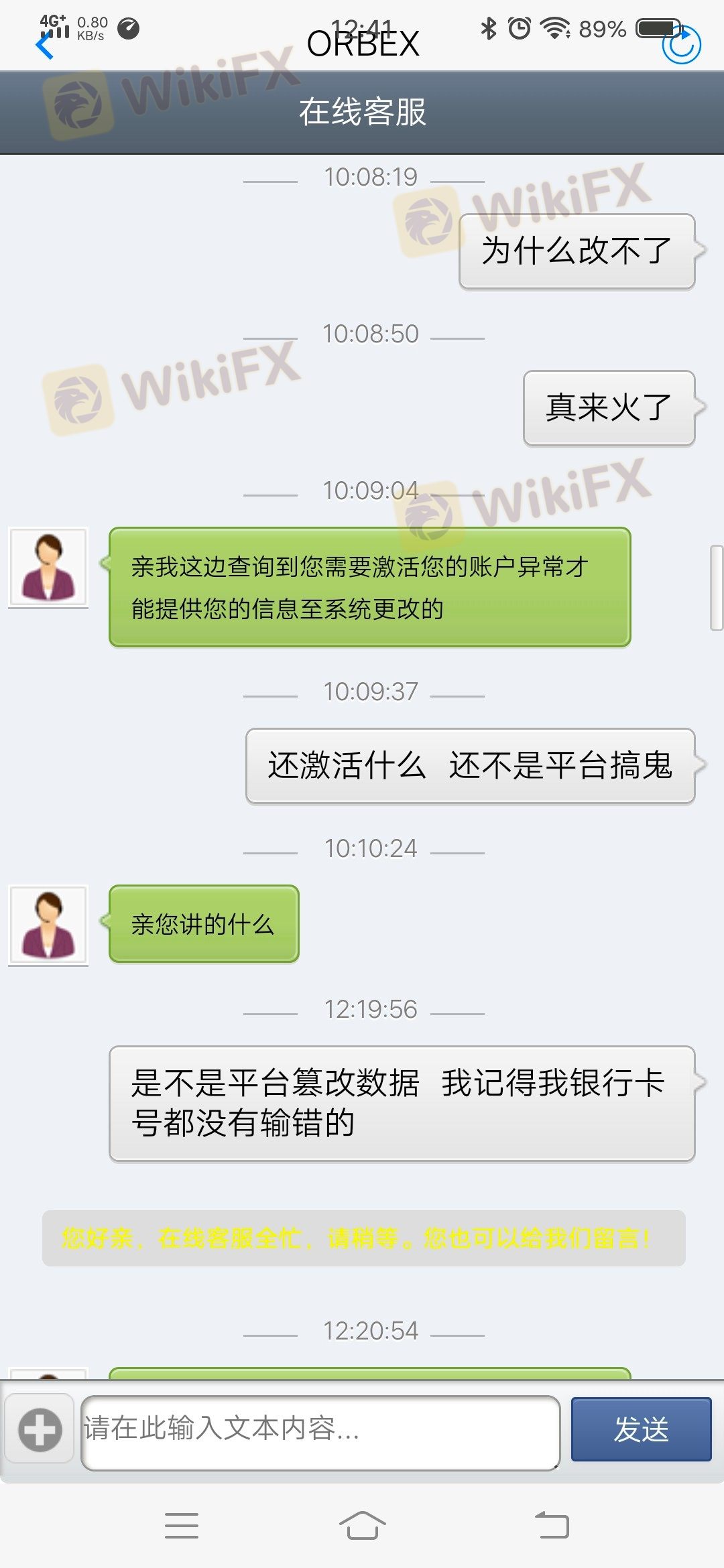Image resolution: width=724 pixels, height=1568 pixels.
Task: Open system recent apps menu
Action: tap(182, 1526)
